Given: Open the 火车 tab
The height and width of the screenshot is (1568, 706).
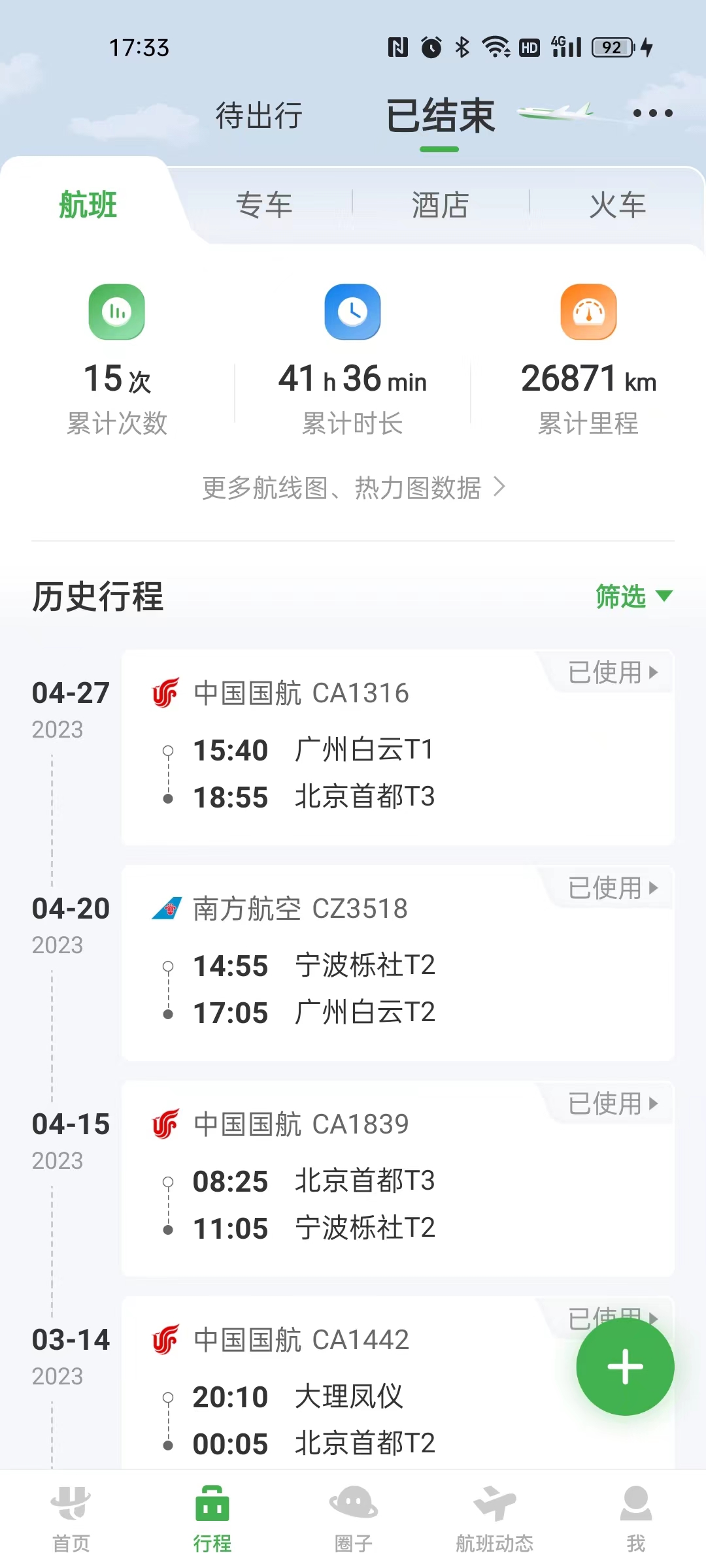Looking at the screenshot, I should point(617,205).
